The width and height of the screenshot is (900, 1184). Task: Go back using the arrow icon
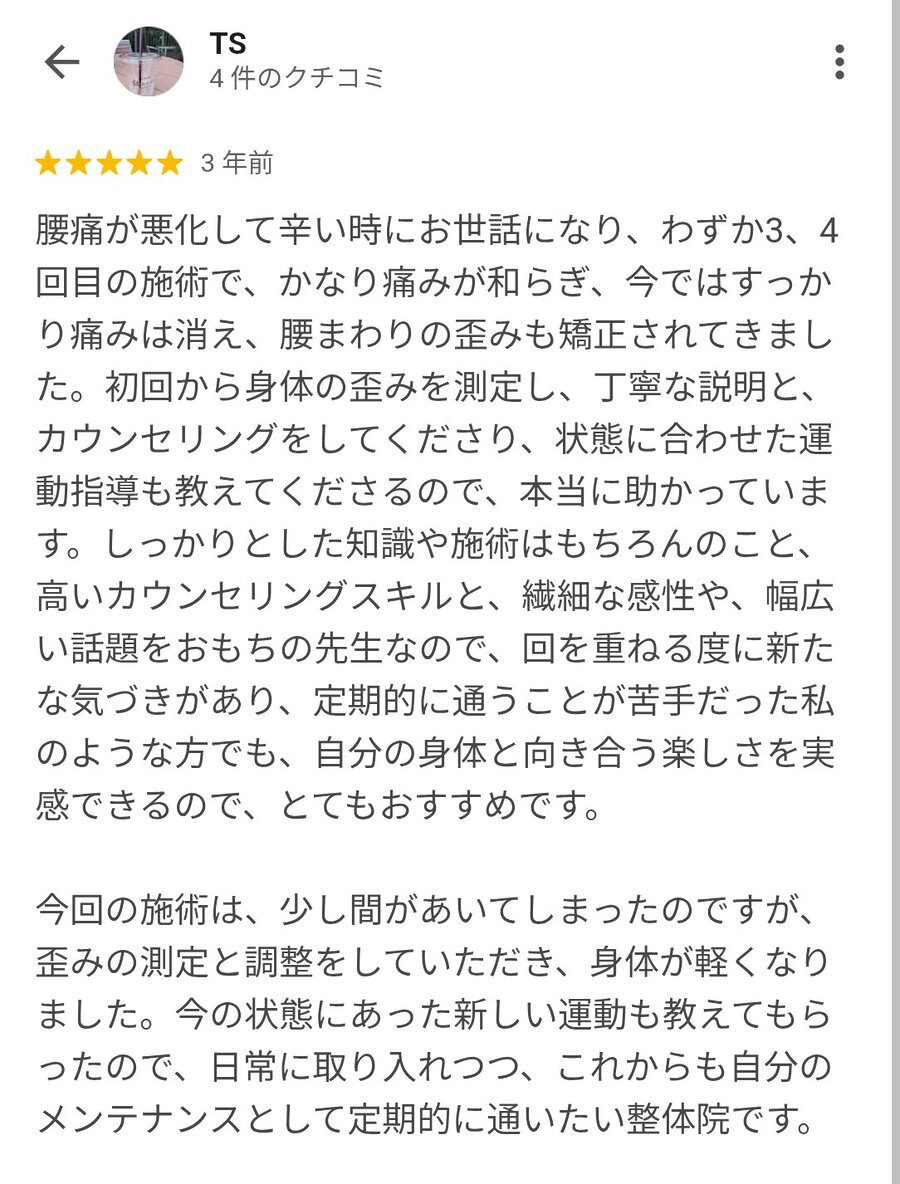tap(61, 62)
